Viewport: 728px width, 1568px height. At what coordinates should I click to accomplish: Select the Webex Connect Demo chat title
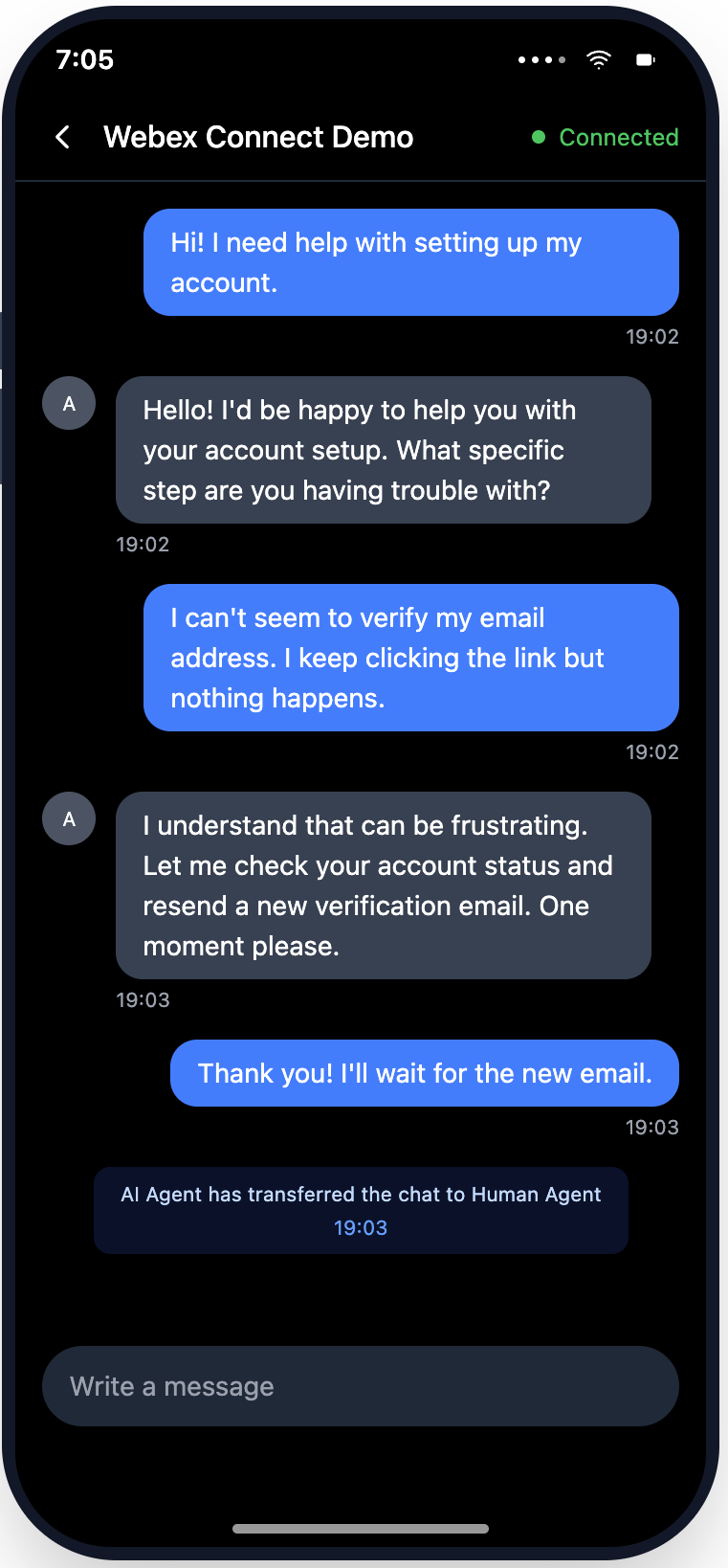260,137
